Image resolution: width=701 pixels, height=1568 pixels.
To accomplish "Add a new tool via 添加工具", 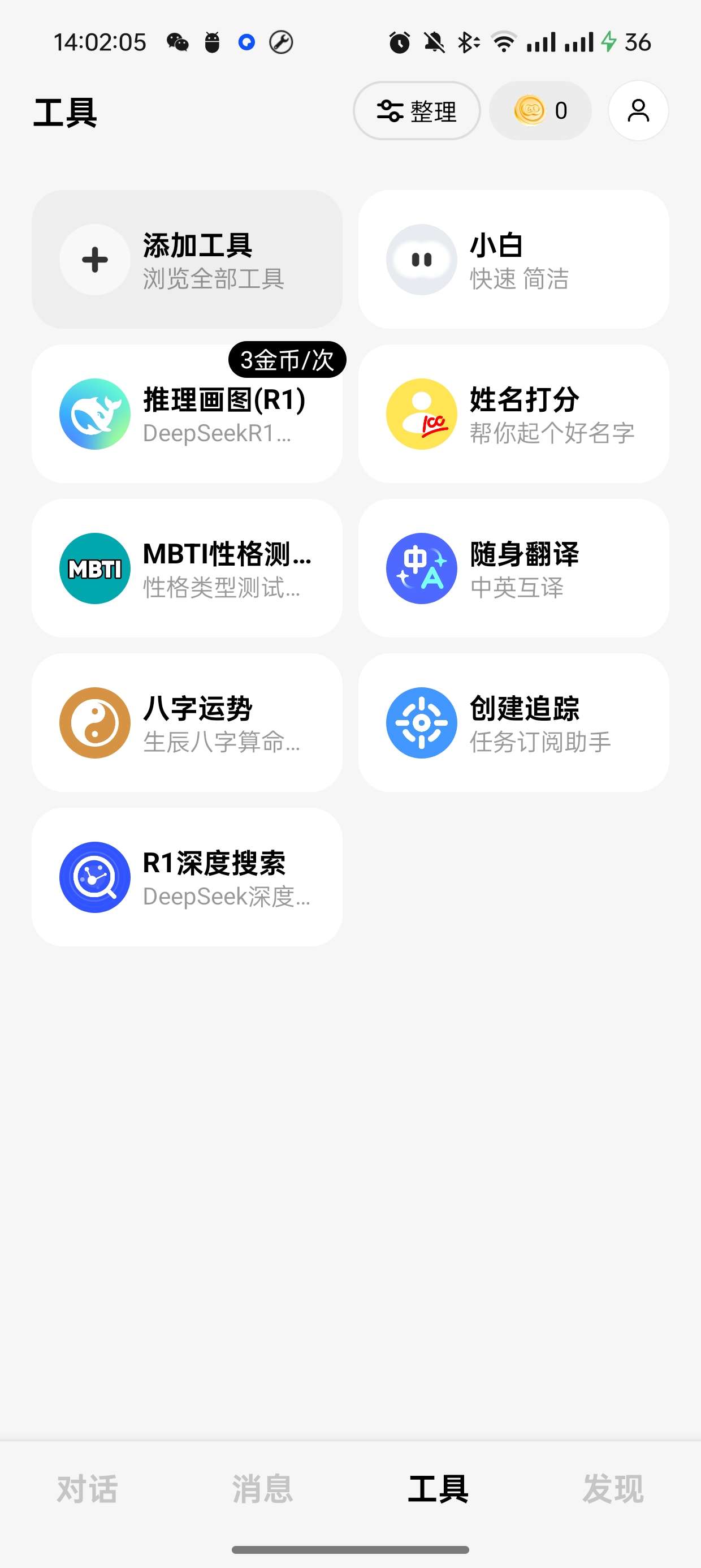I will pyautogui.click(x=187, y=259).
